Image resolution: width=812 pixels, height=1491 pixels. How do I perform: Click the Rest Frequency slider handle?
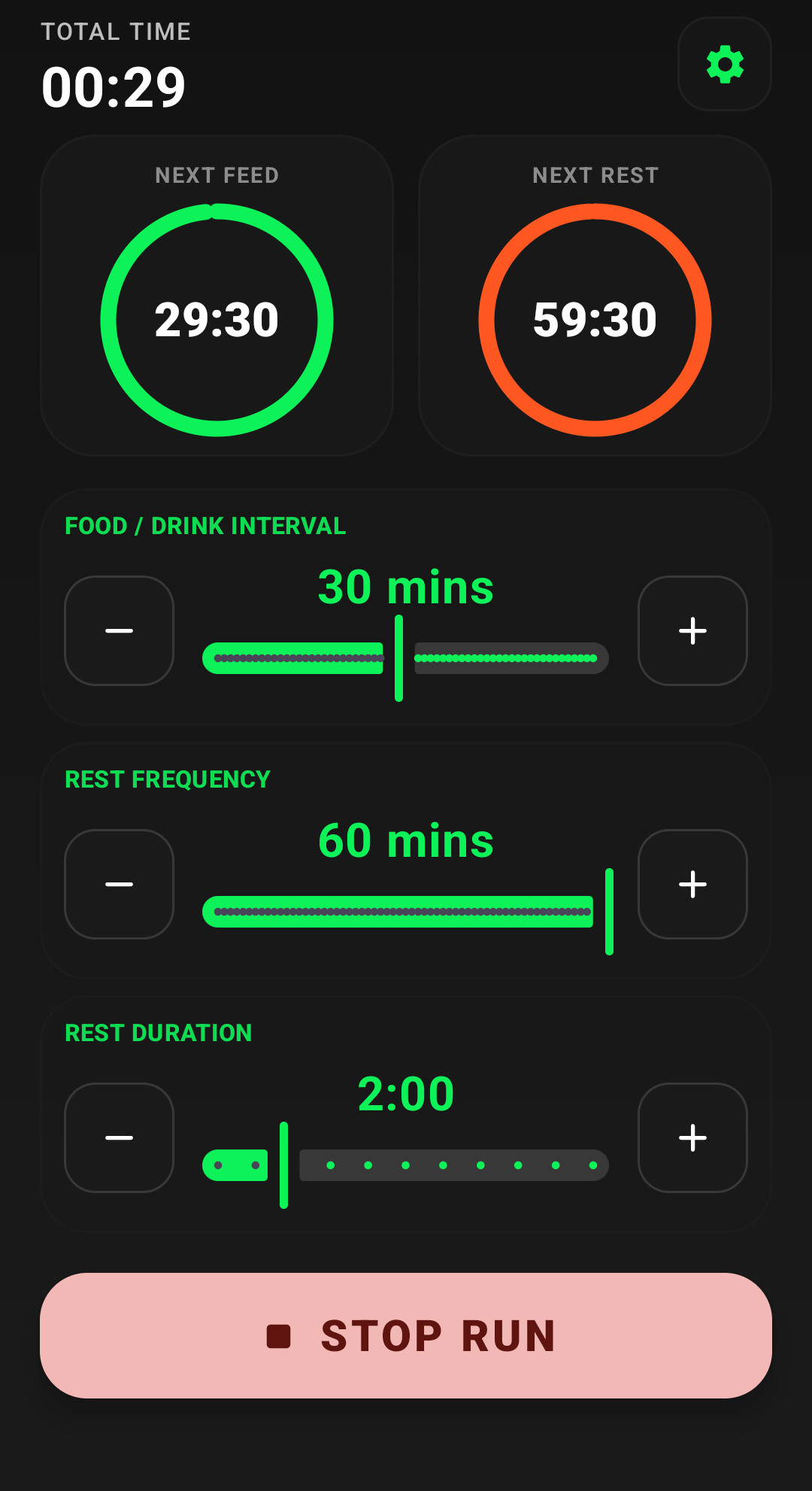point(609,912)
